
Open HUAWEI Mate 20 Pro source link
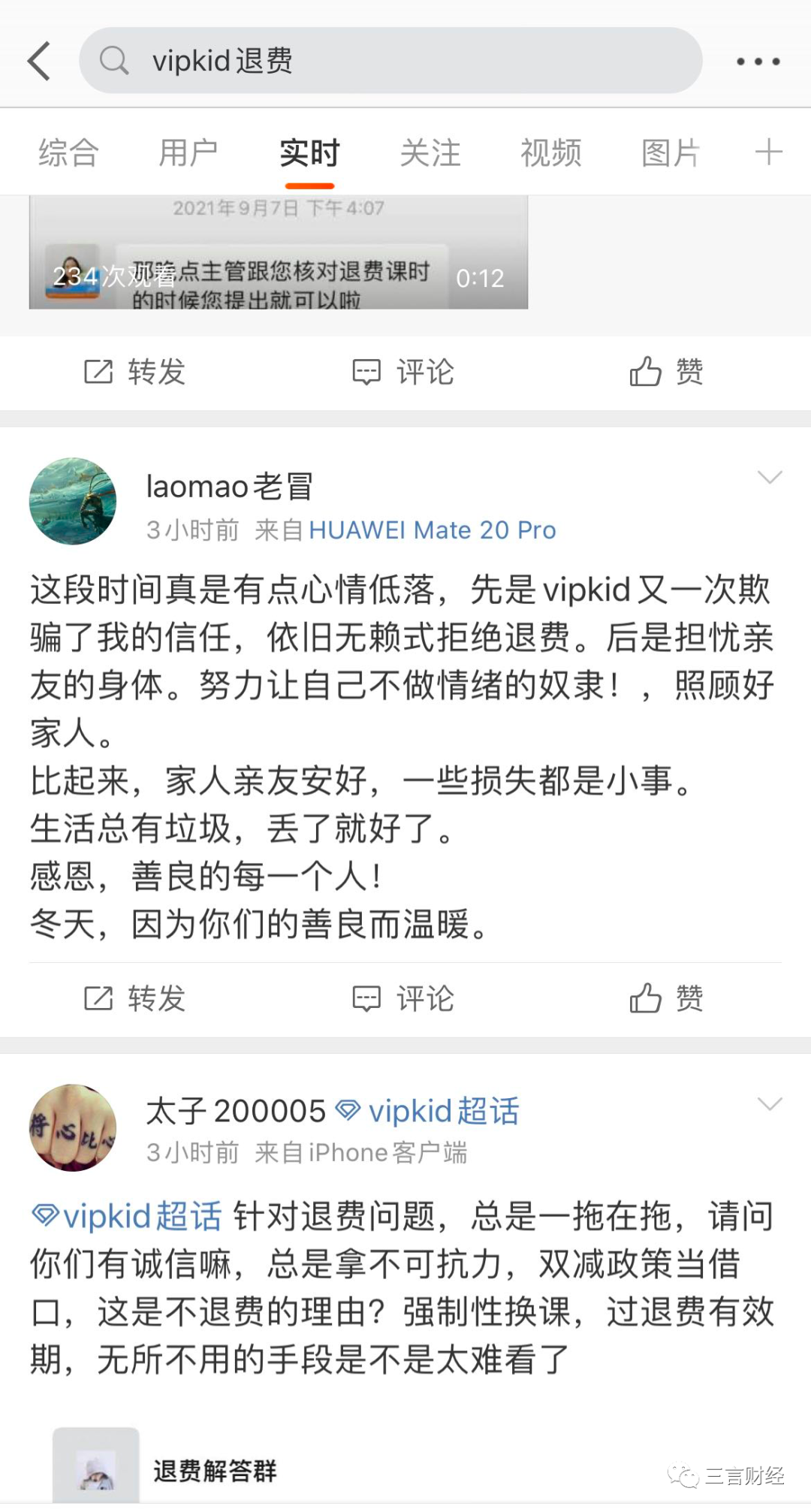pyautogui.click(x=433, y=530)
